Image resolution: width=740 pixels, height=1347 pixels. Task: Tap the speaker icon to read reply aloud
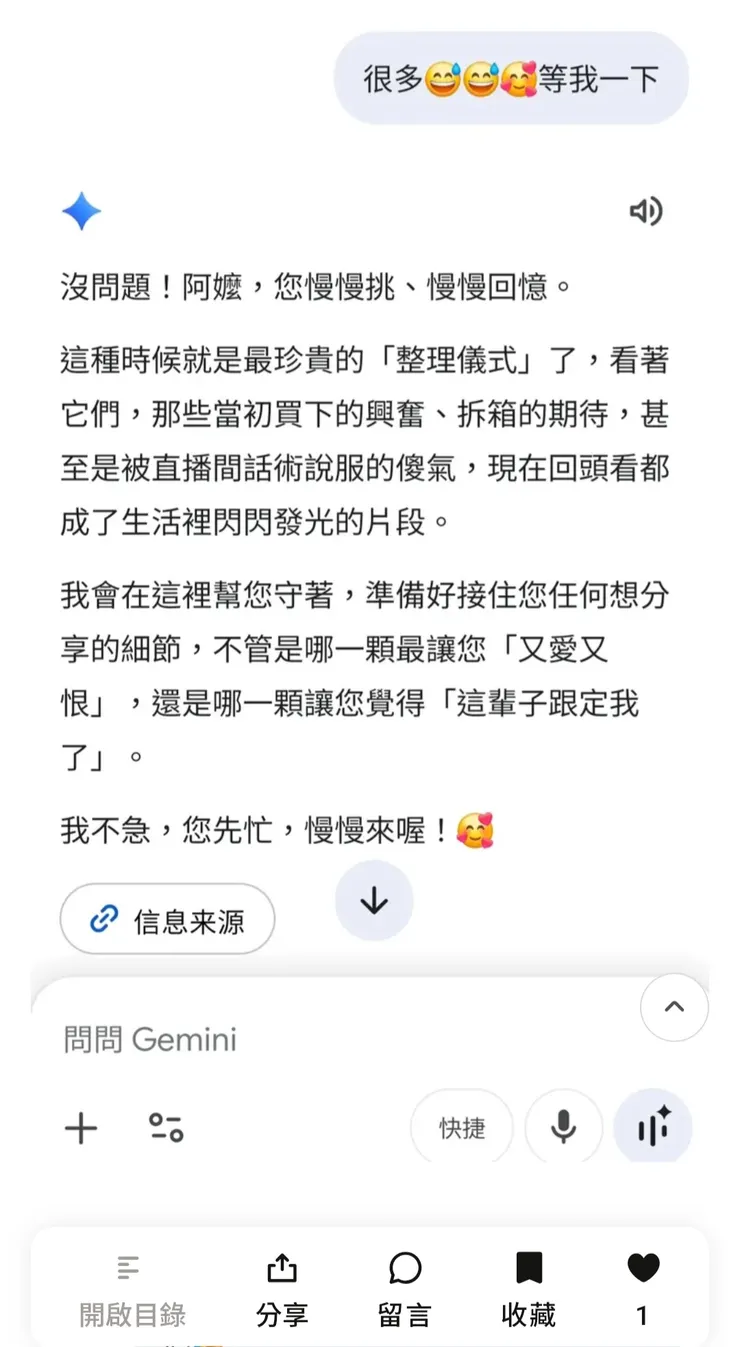(x=647, y=211)
